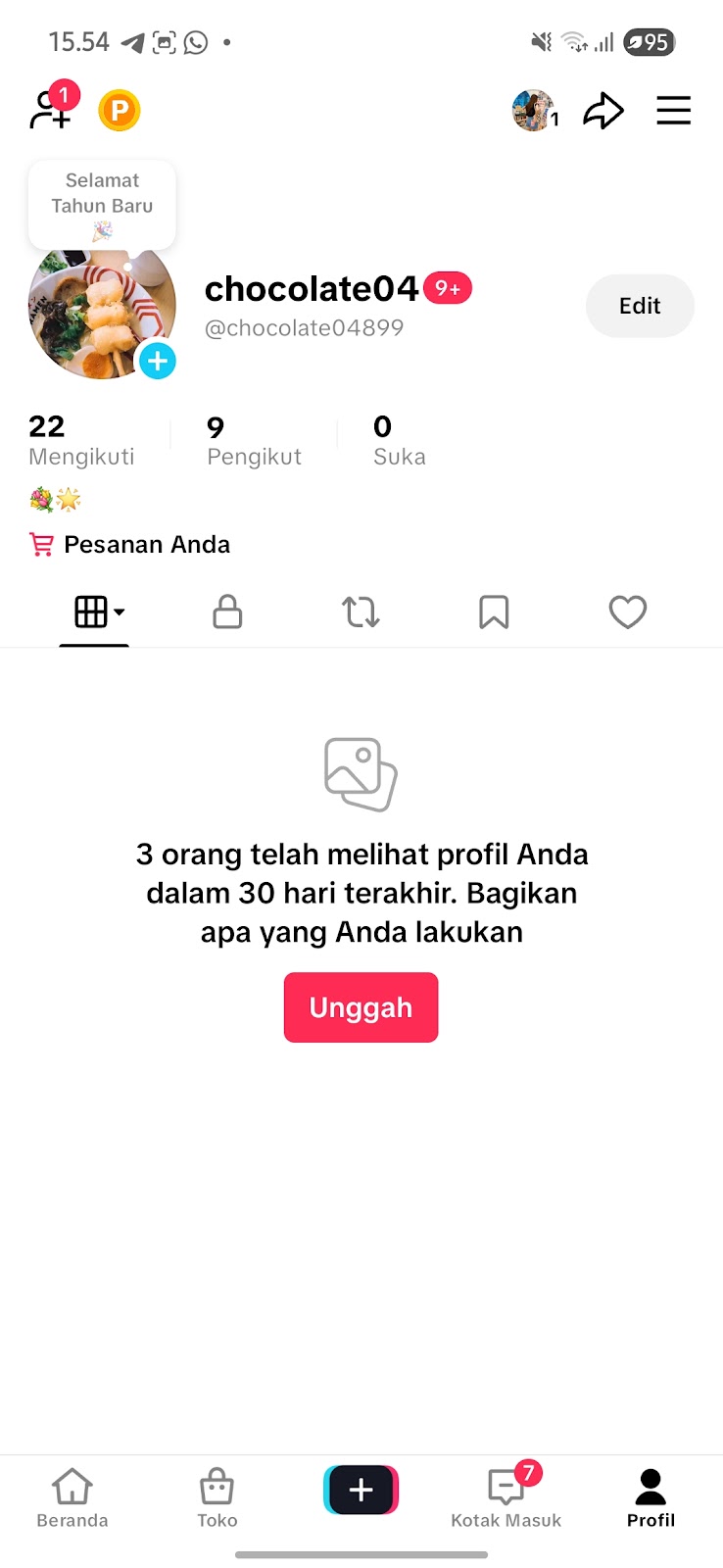Screen dimensions: 723x1568
Task: Switch to the reposts tab
Action: 361,612
